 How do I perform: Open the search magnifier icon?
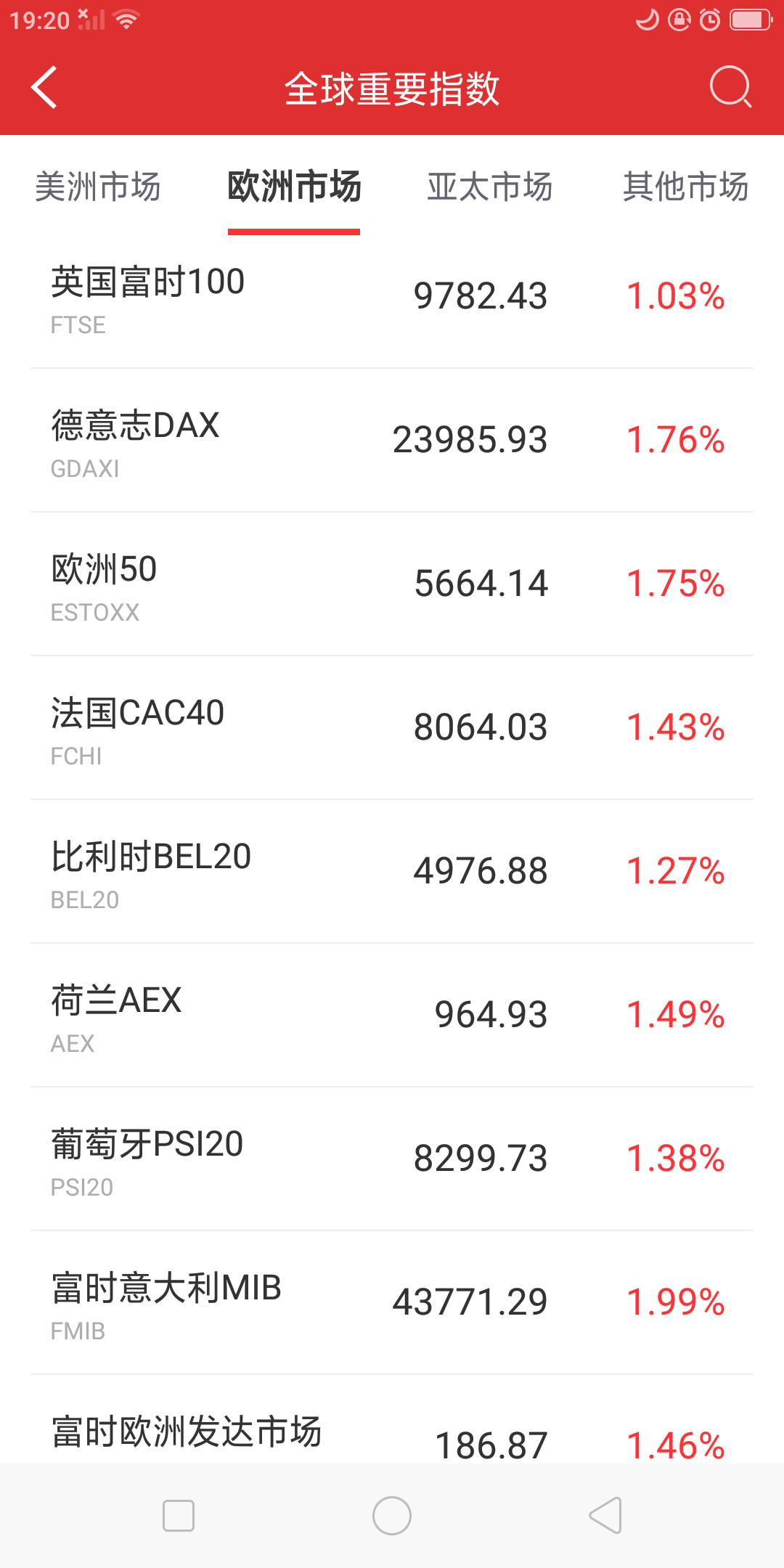coord(730,88)
